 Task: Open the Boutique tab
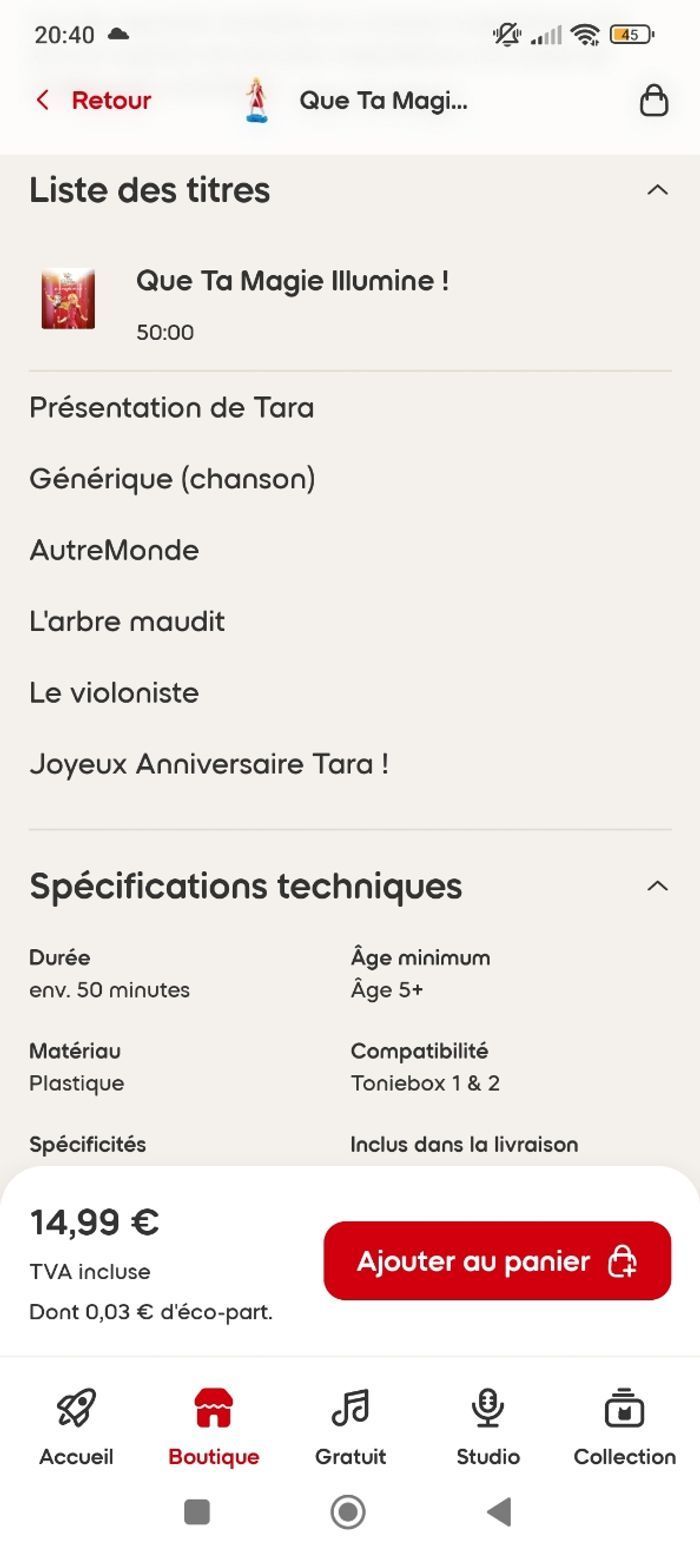point(213,1427)
